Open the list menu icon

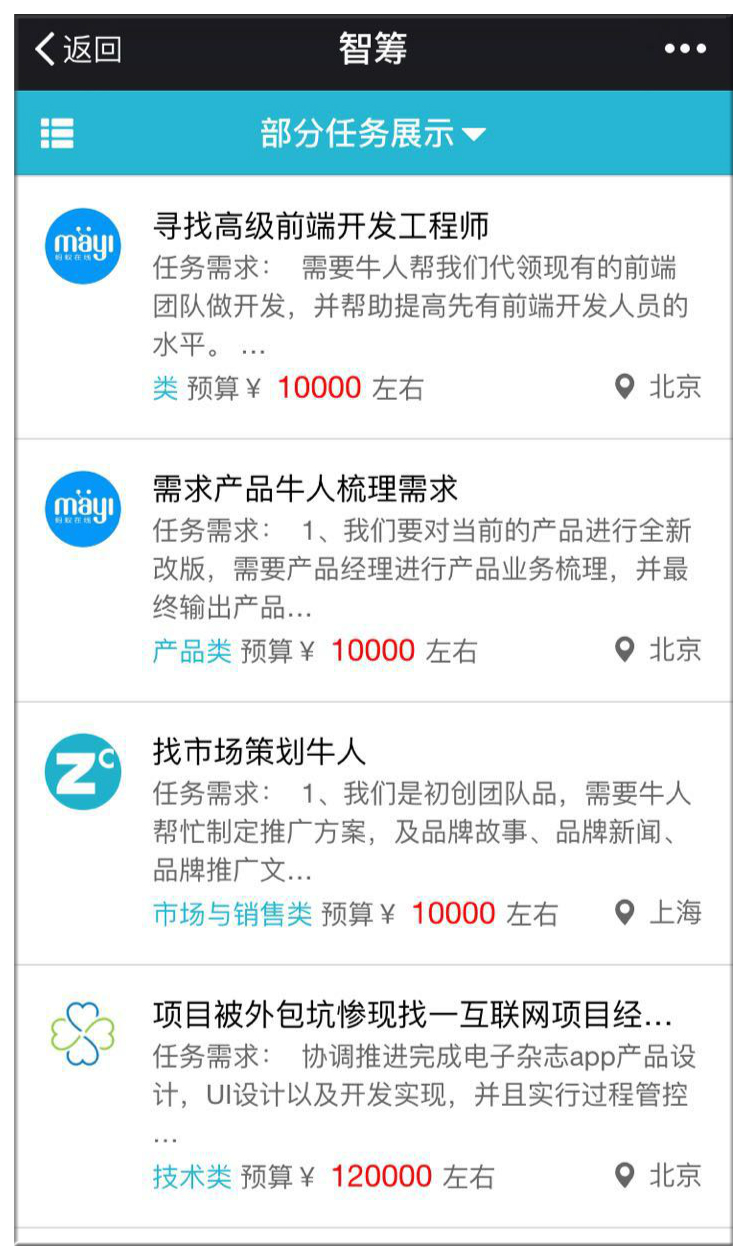(57, 133)
